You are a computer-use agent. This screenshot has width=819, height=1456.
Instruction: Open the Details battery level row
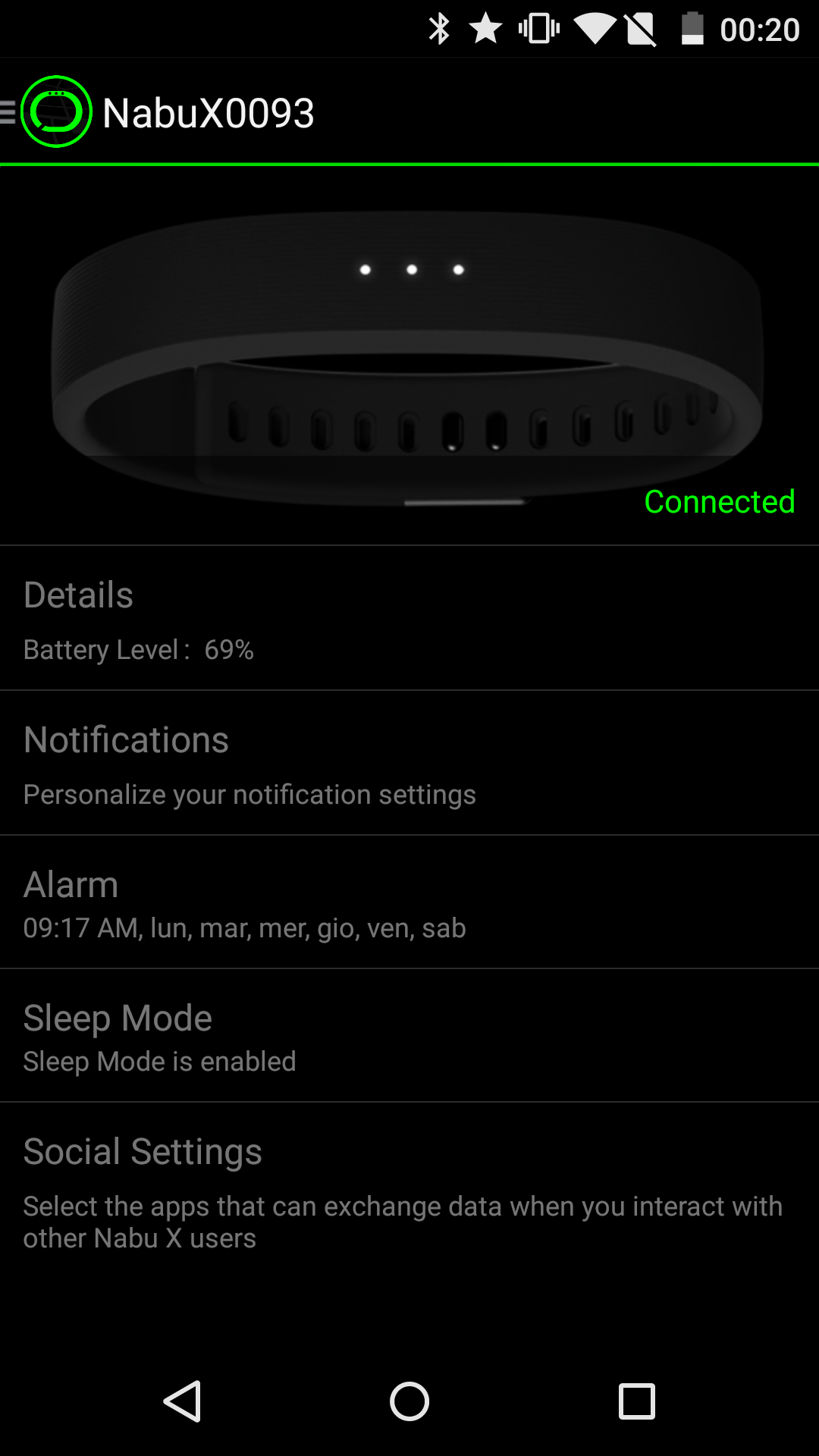[409, 618]
